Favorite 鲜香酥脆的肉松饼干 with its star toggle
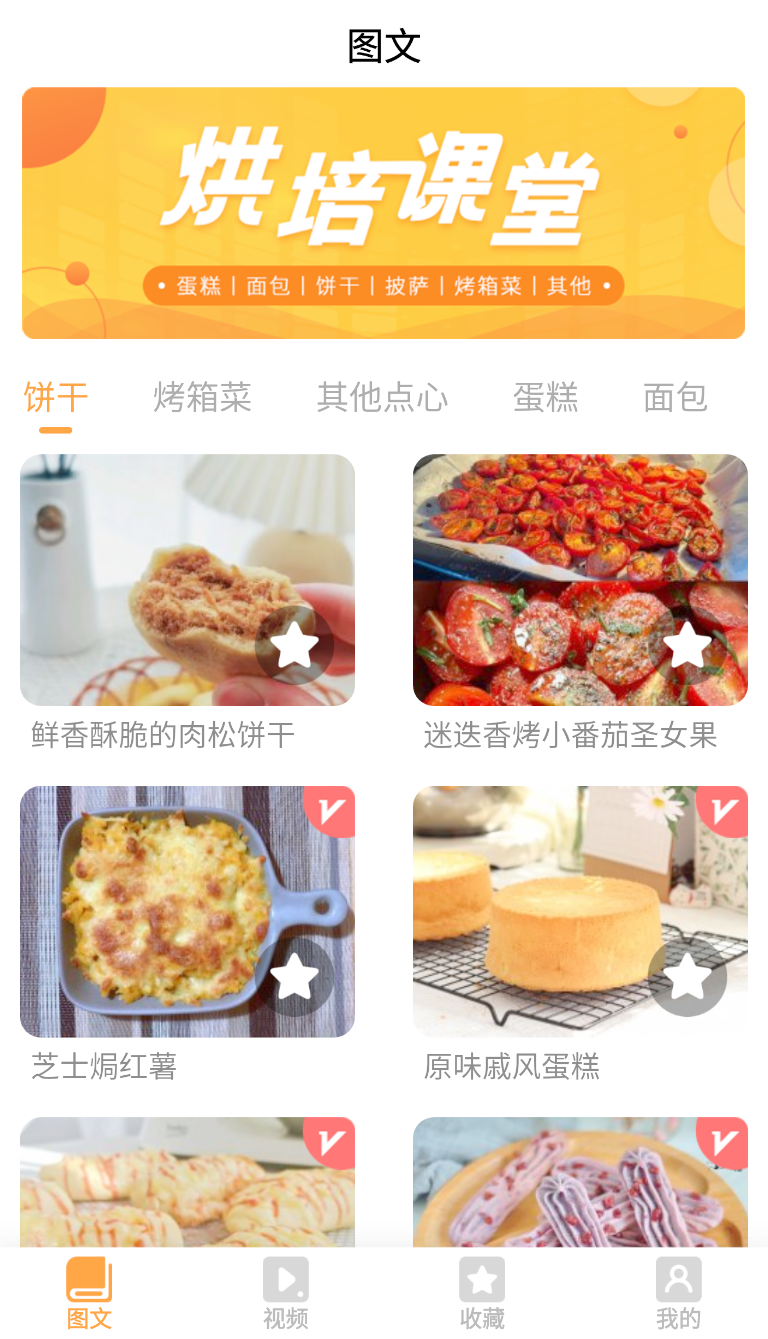 pyautogui.click(x=294, y=646)
